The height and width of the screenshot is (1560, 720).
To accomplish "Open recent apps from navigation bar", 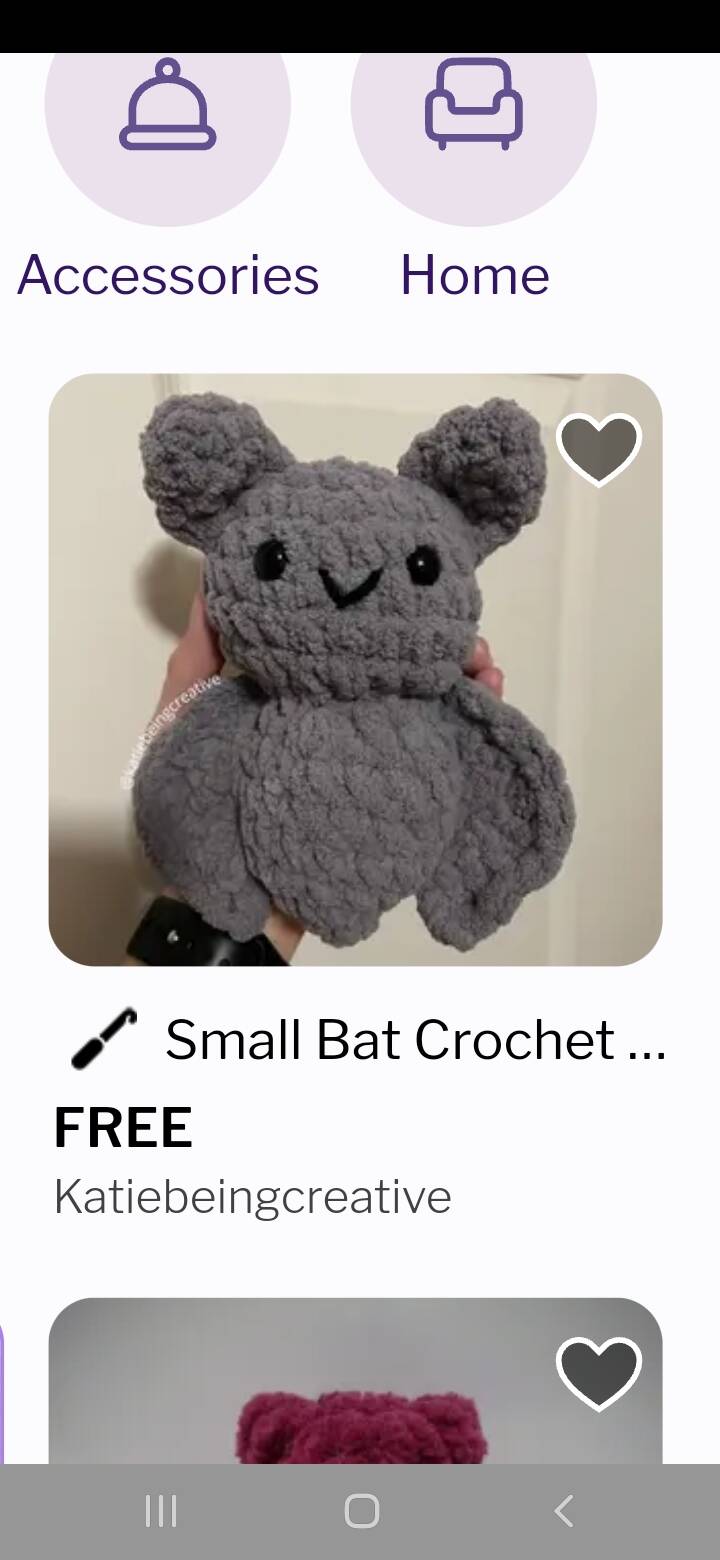I will (161, 1511).
